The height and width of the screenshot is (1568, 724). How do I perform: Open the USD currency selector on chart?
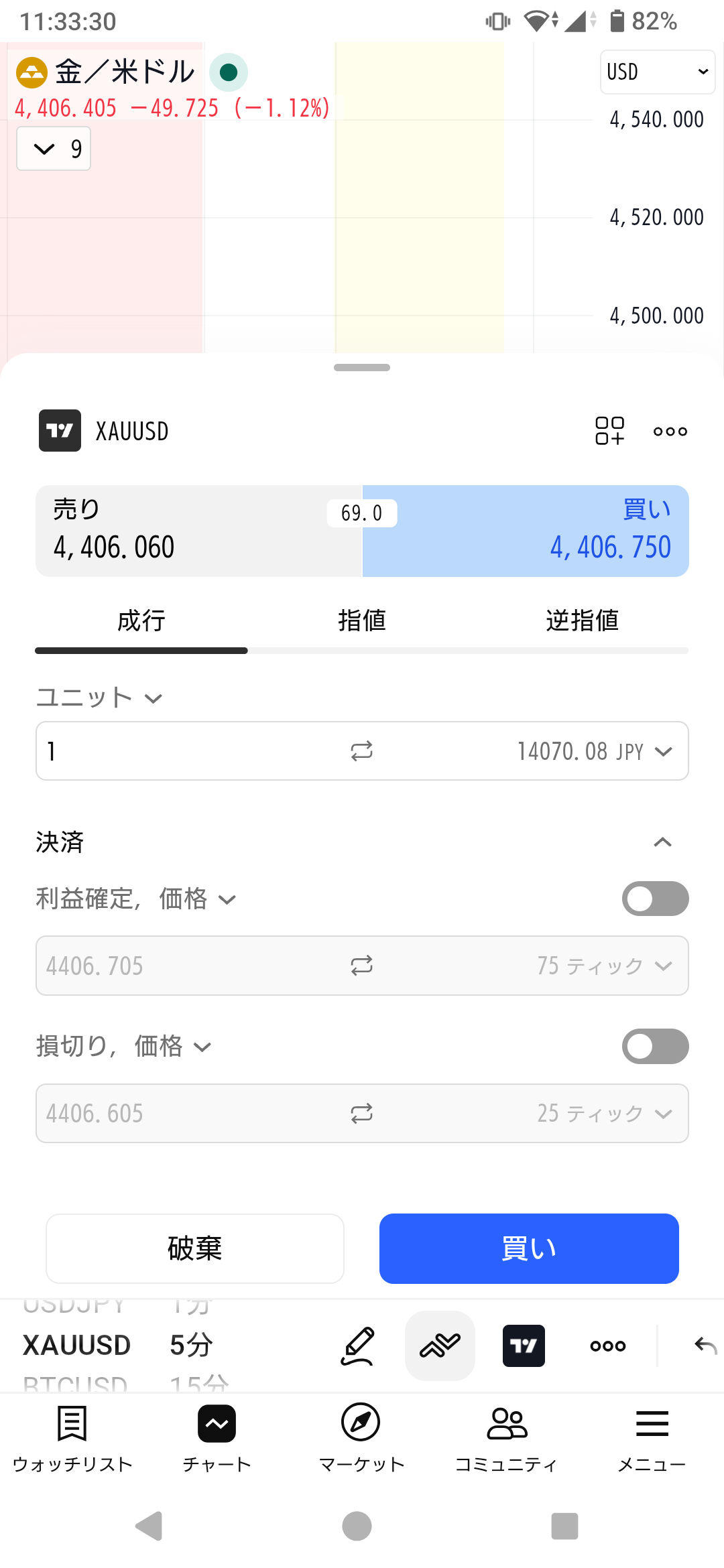(x=657, y=72)
